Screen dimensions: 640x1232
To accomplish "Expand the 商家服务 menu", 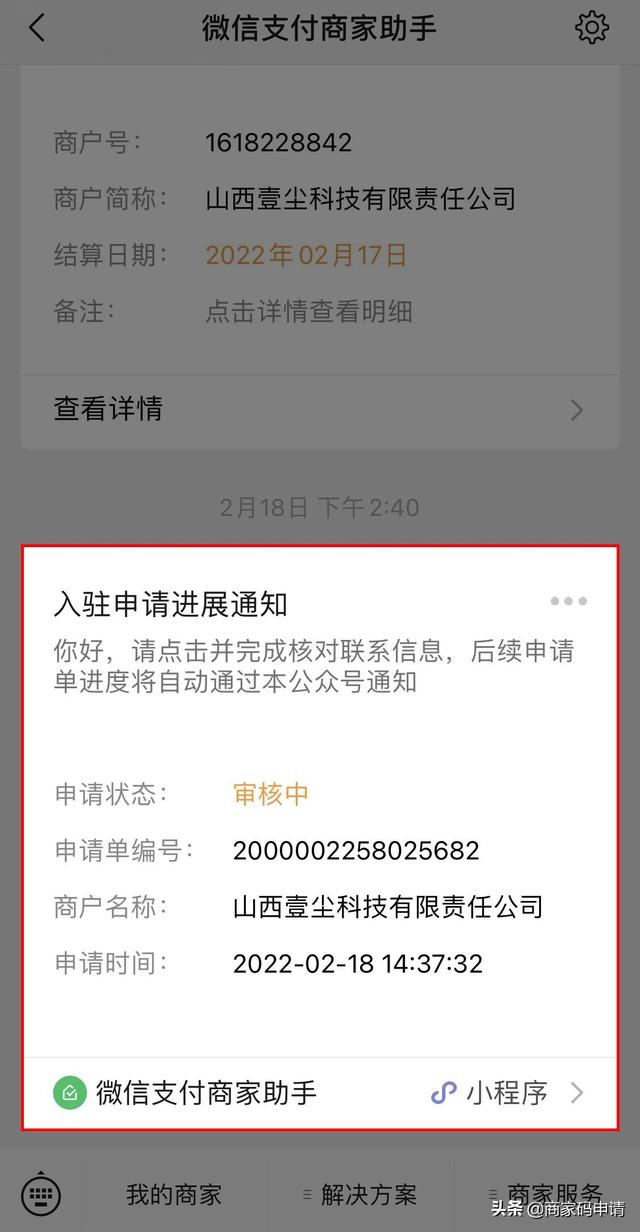I will (548, 1194).
